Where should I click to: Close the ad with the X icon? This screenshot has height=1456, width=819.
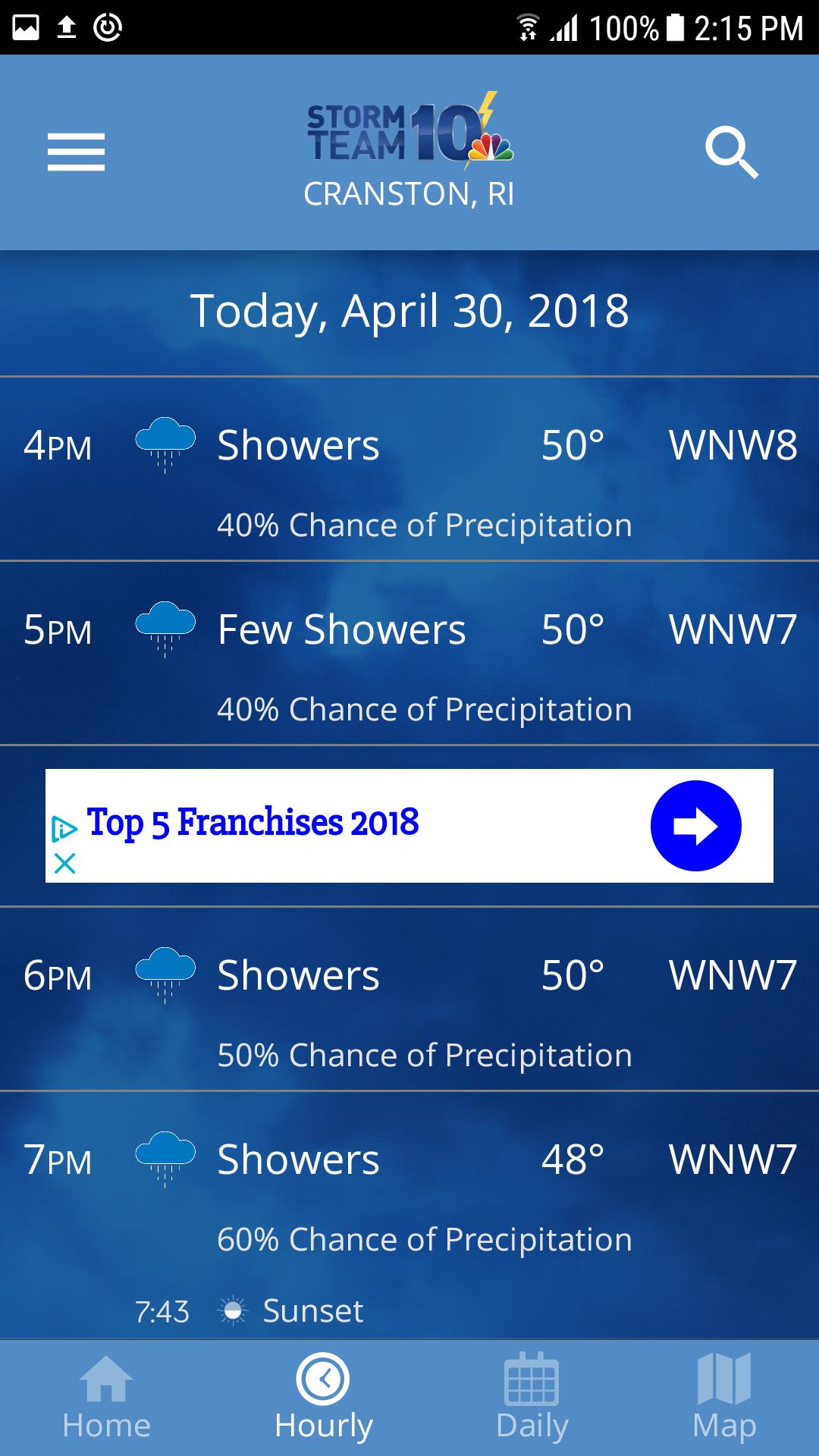[65, 863]
